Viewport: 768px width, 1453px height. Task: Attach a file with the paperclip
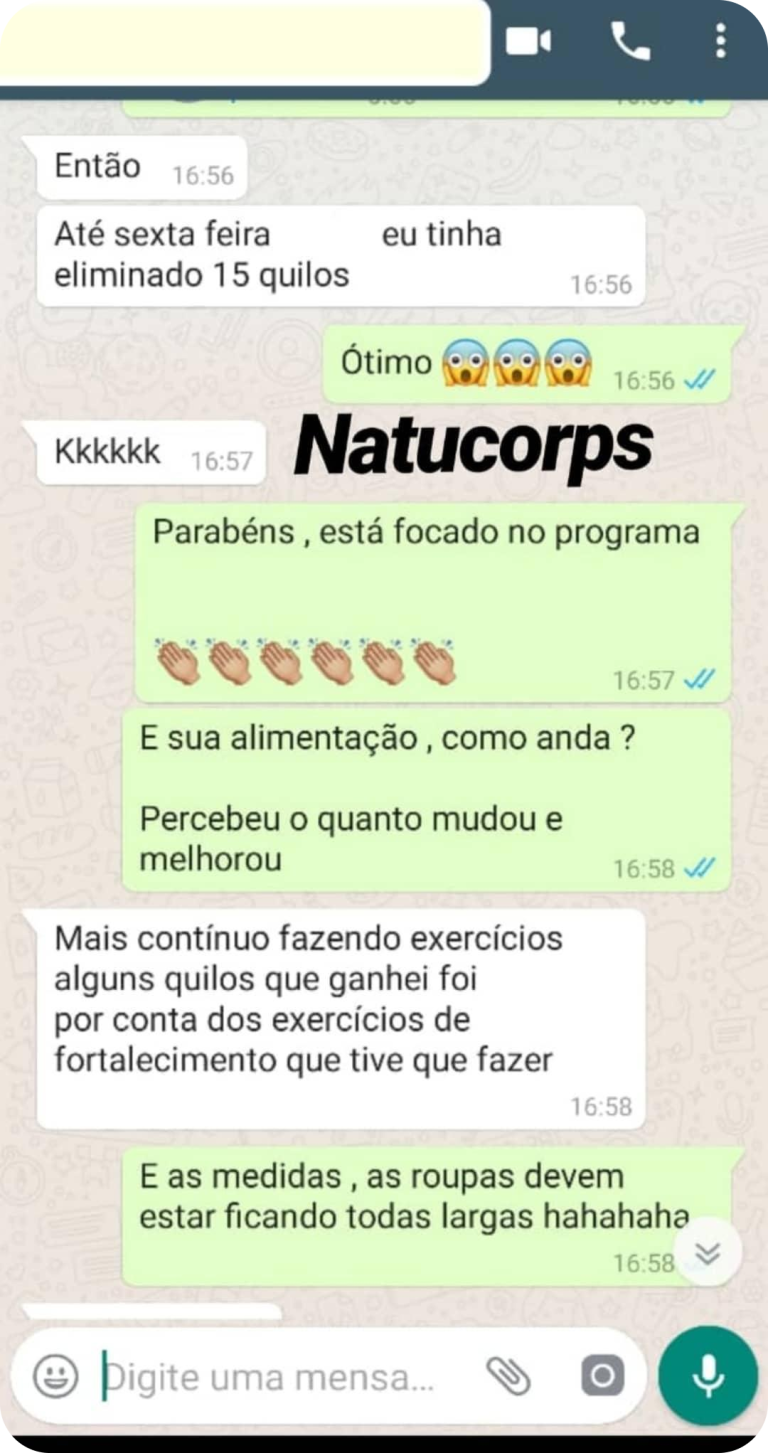point(508,1377)
